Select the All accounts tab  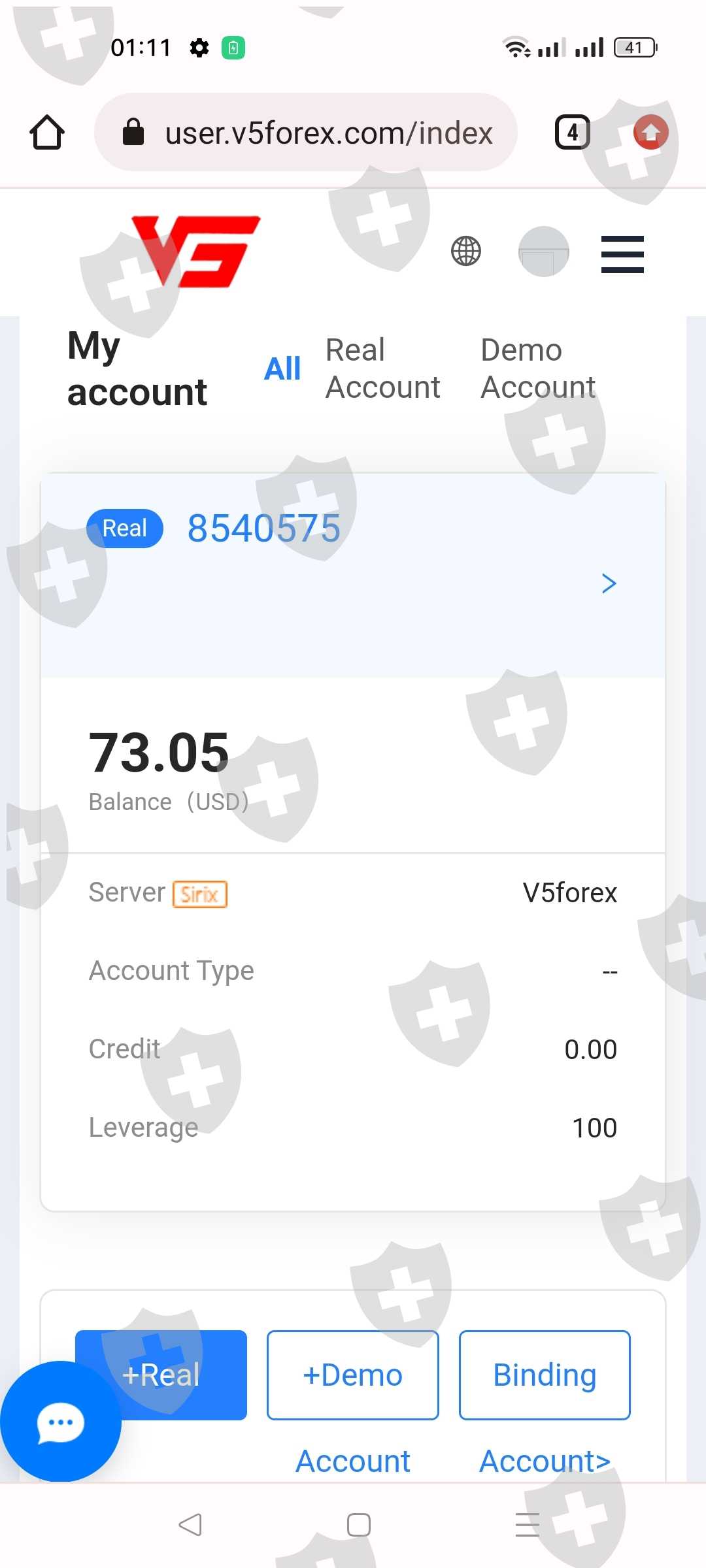pyautogui.click(x=282, y=369)
